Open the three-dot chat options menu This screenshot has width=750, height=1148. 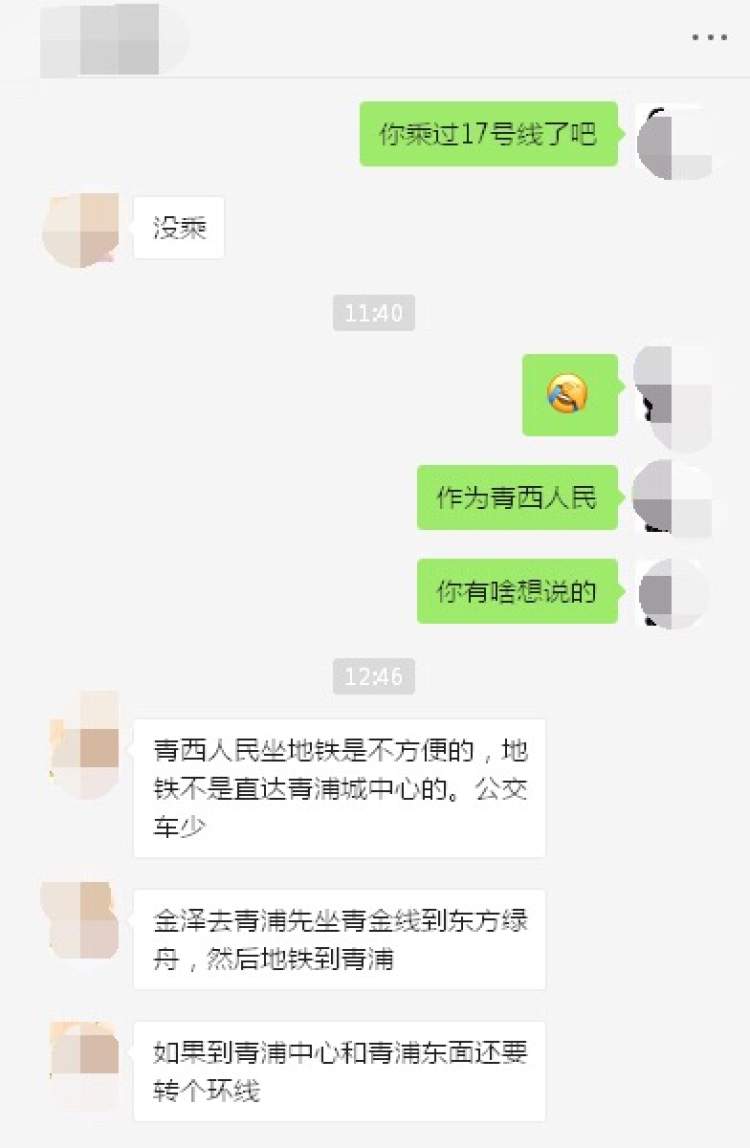coord(709,37)
